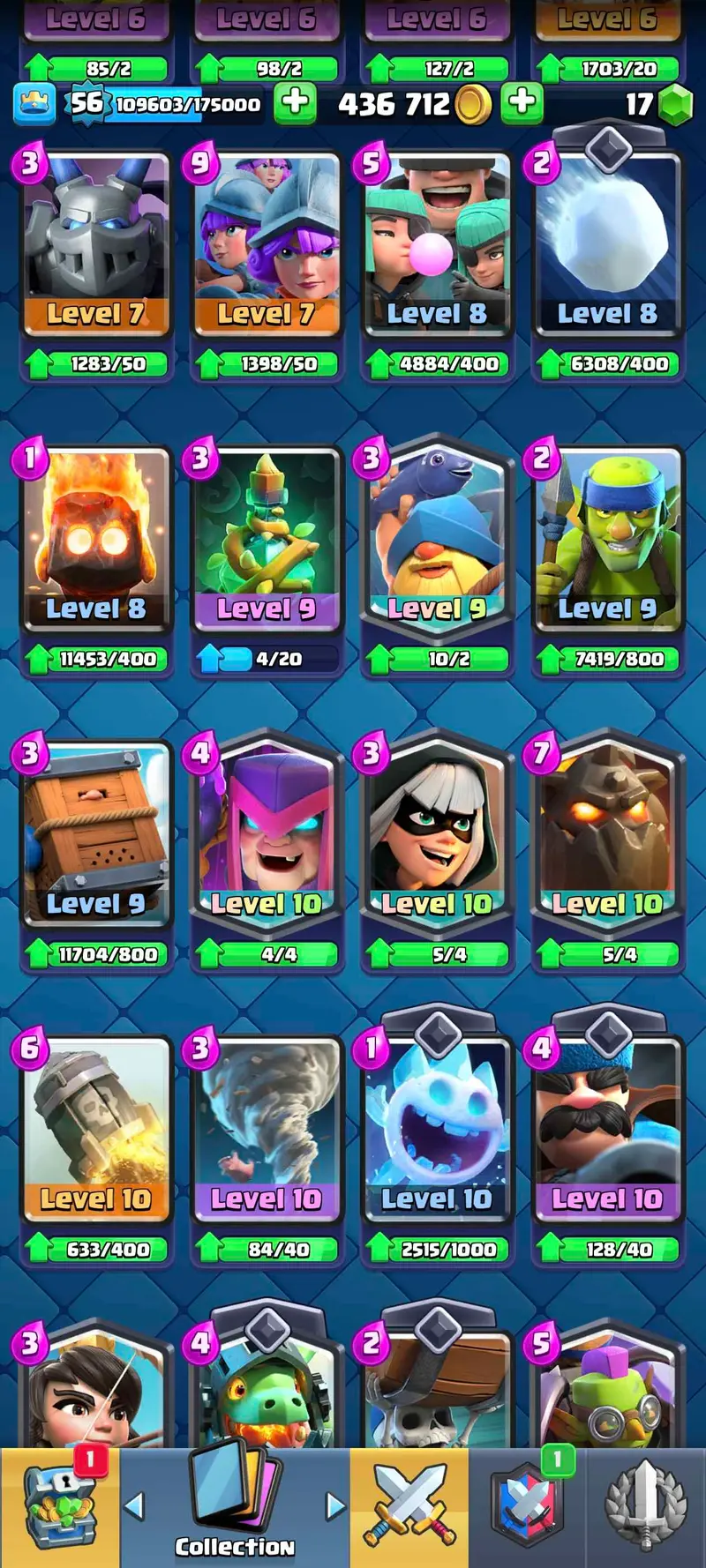Open the Fire Spirit Level 8 card
Image resolution: width=706 pixels, height=1568 pixels.
(x=95, y=540)
